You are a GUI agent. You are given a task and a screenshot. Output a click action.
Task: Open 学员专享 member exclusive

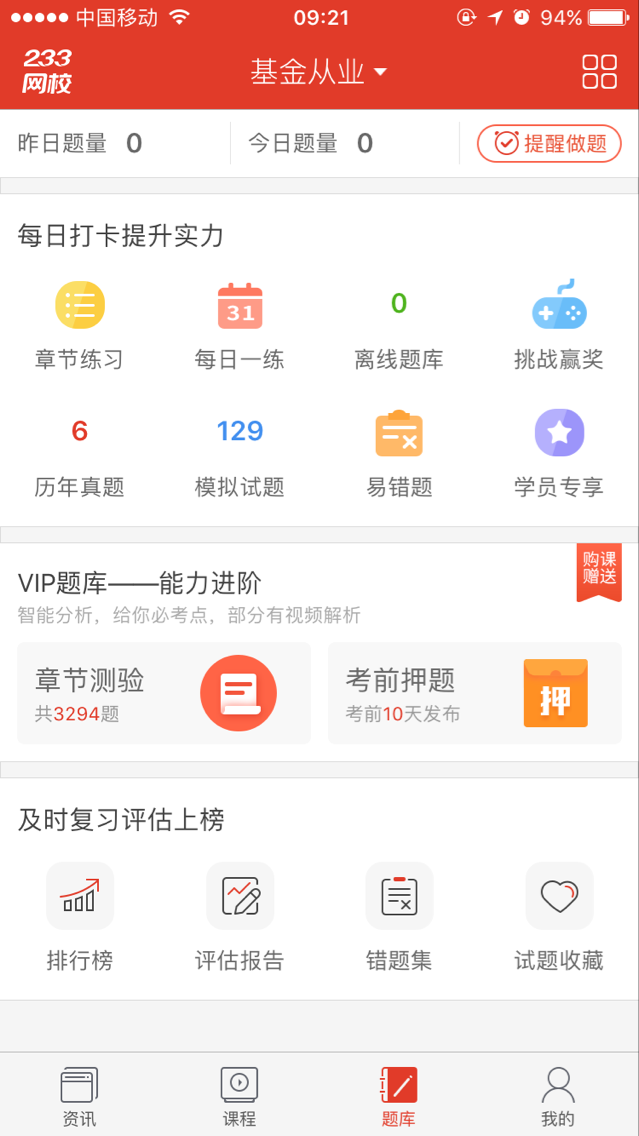coord(559,455)
